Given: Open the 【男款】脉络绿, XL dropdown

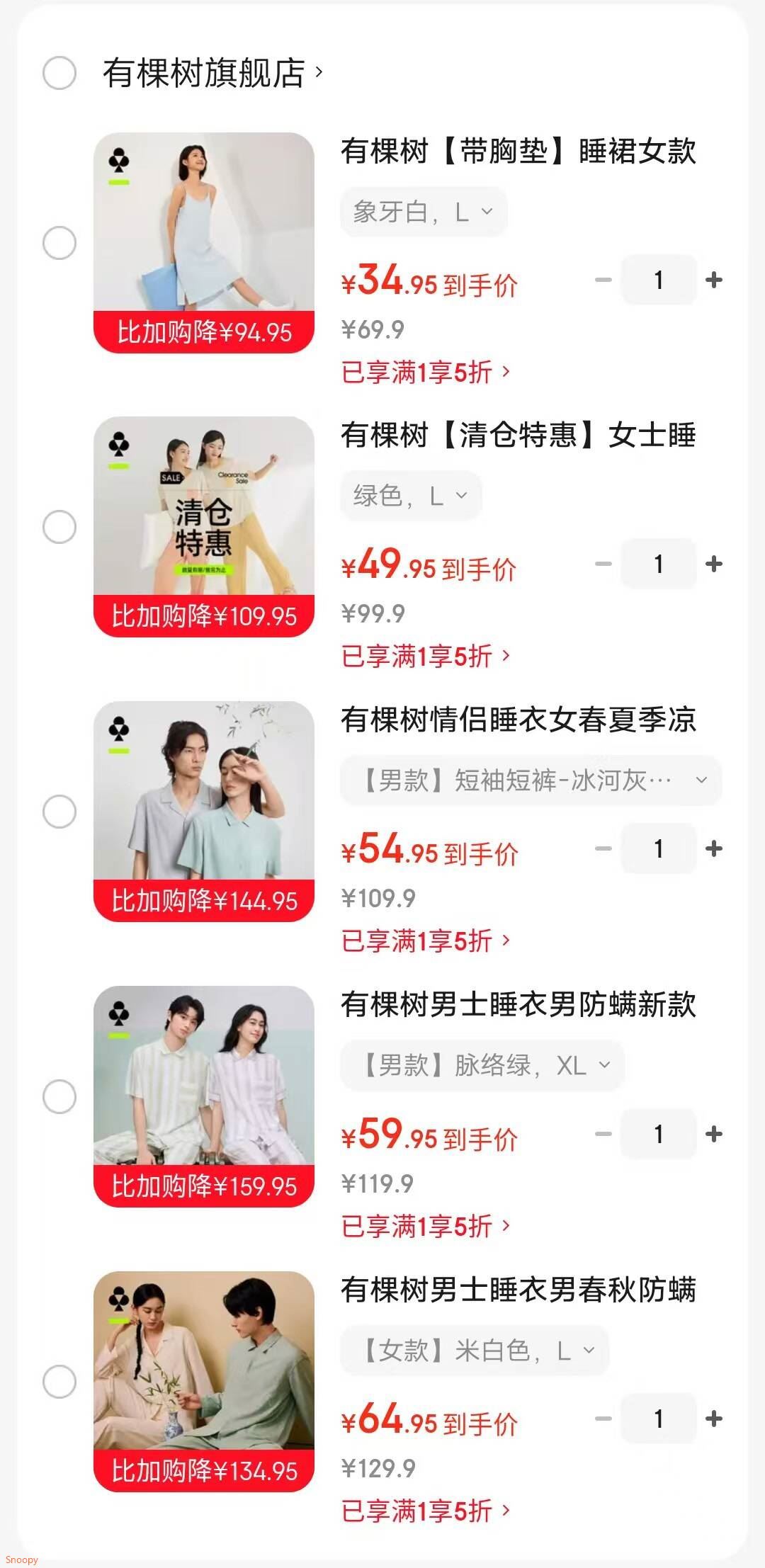Looking at the screenshot, I should pos(482,1065).
